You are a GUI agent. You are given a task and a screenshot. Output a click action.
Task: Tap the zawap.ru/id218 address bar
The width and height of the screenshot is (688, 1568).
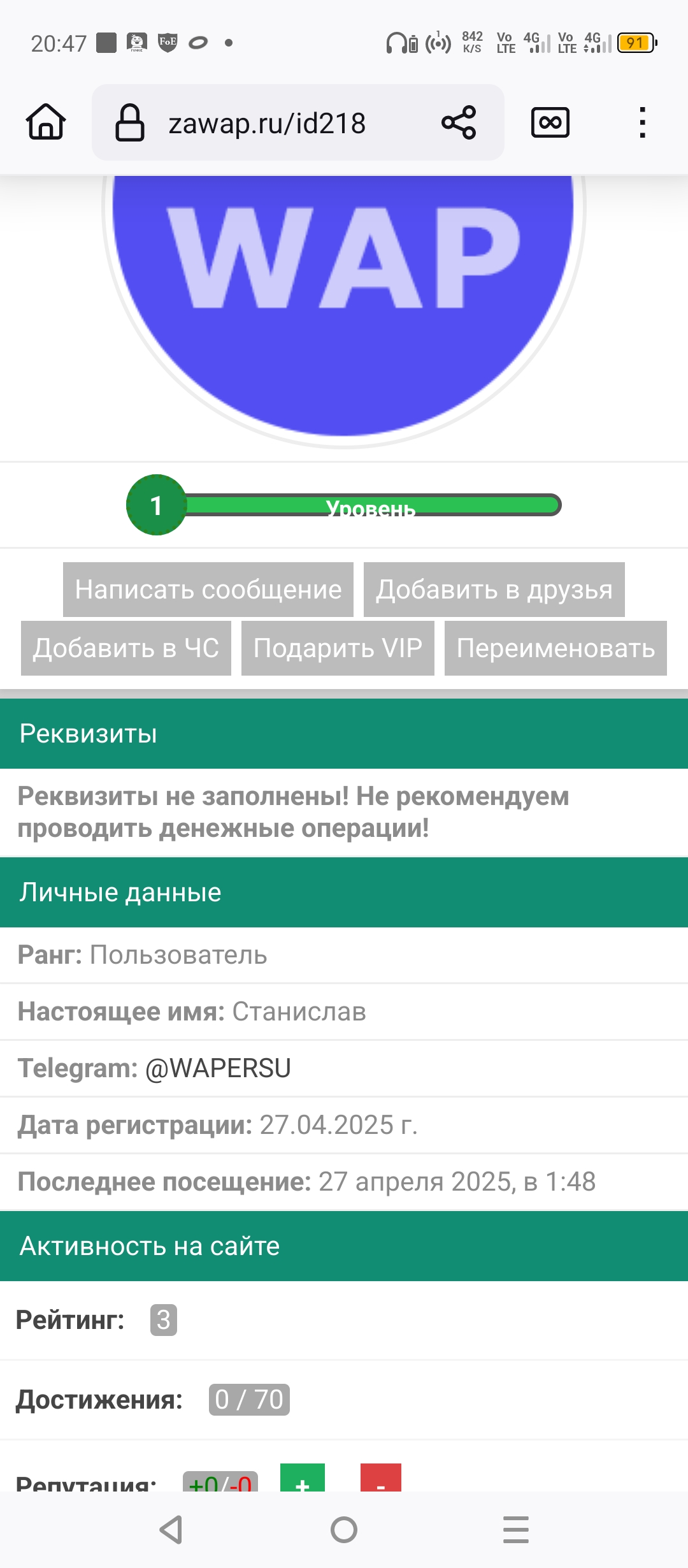click(x=268, y=123)
